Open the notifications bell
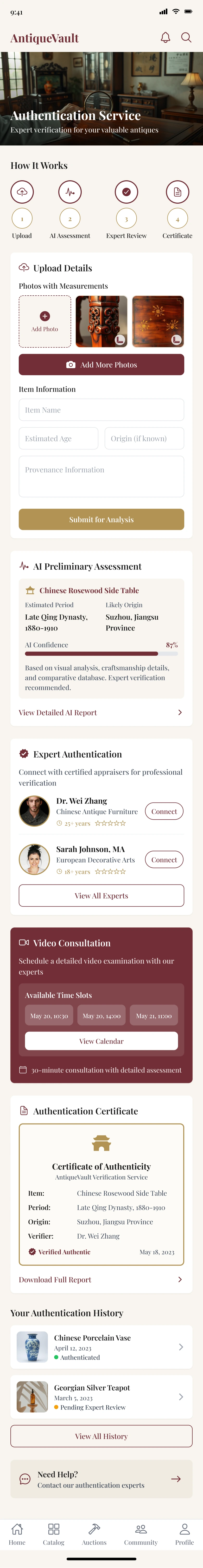Viewport: 203px width, 1568px height. [165, 38]
